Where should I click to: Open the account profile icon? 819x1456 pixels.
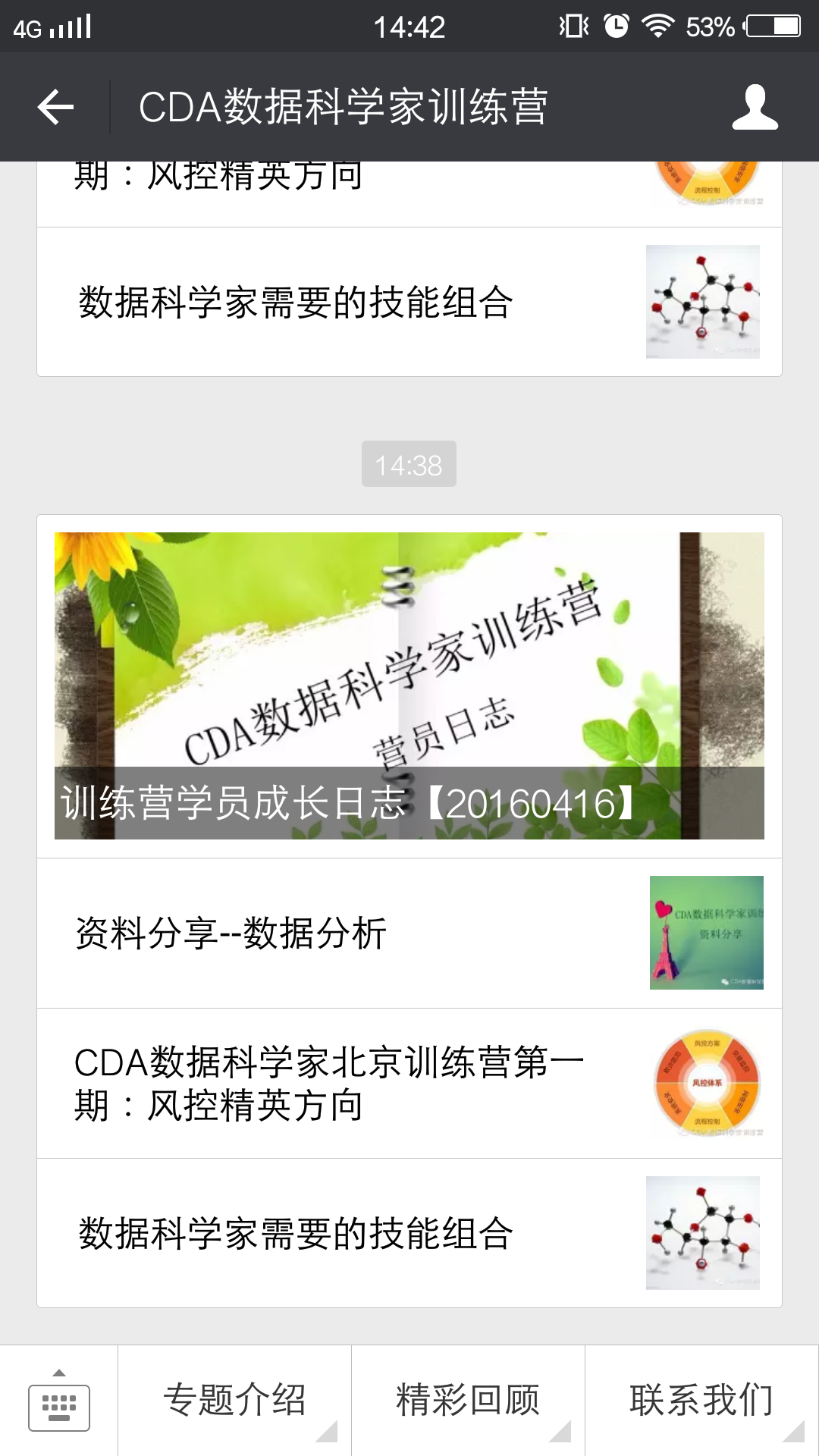(x=755, y=107)
